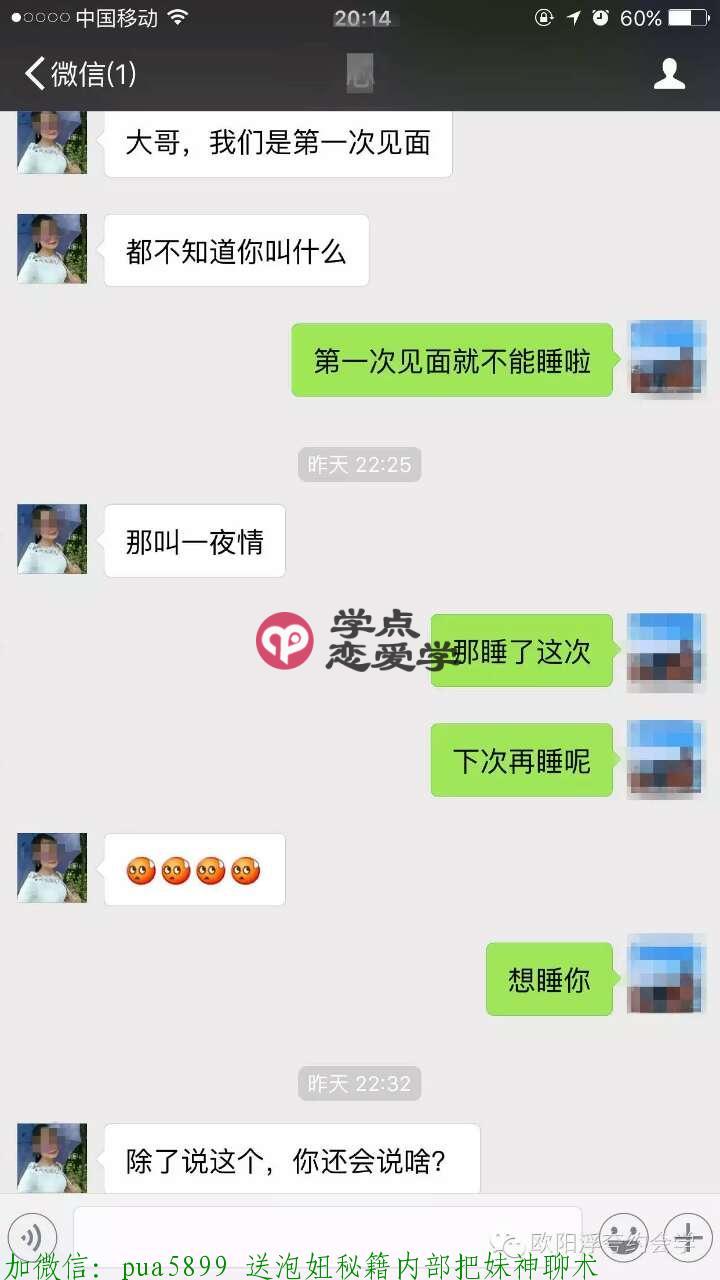The image size is (720, 1280).
Task: Tap the angry emoji message bubble
Action: [194, 869]
